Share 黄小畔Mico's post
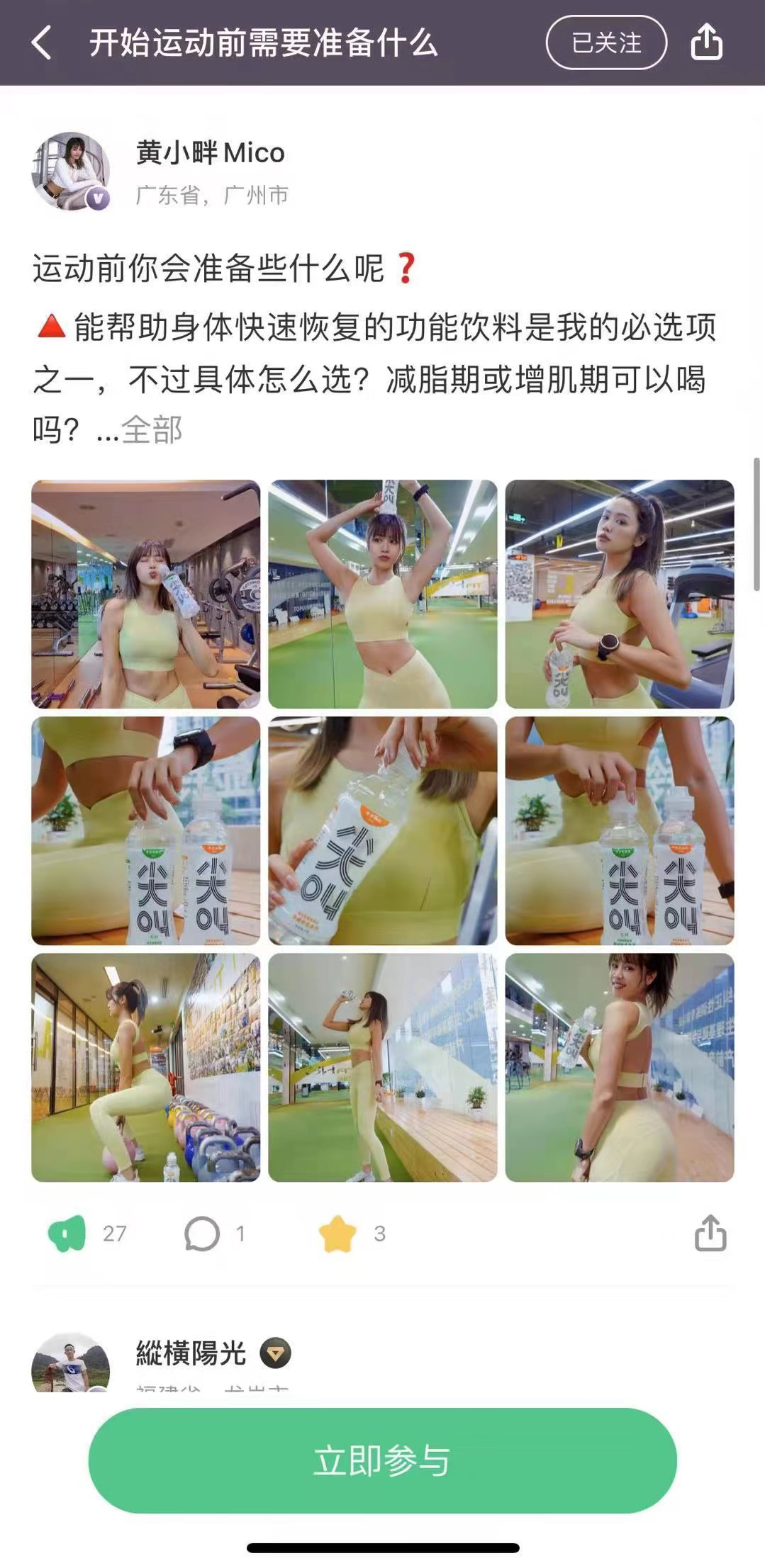765x1568 pixels. tap(710, 1234)
